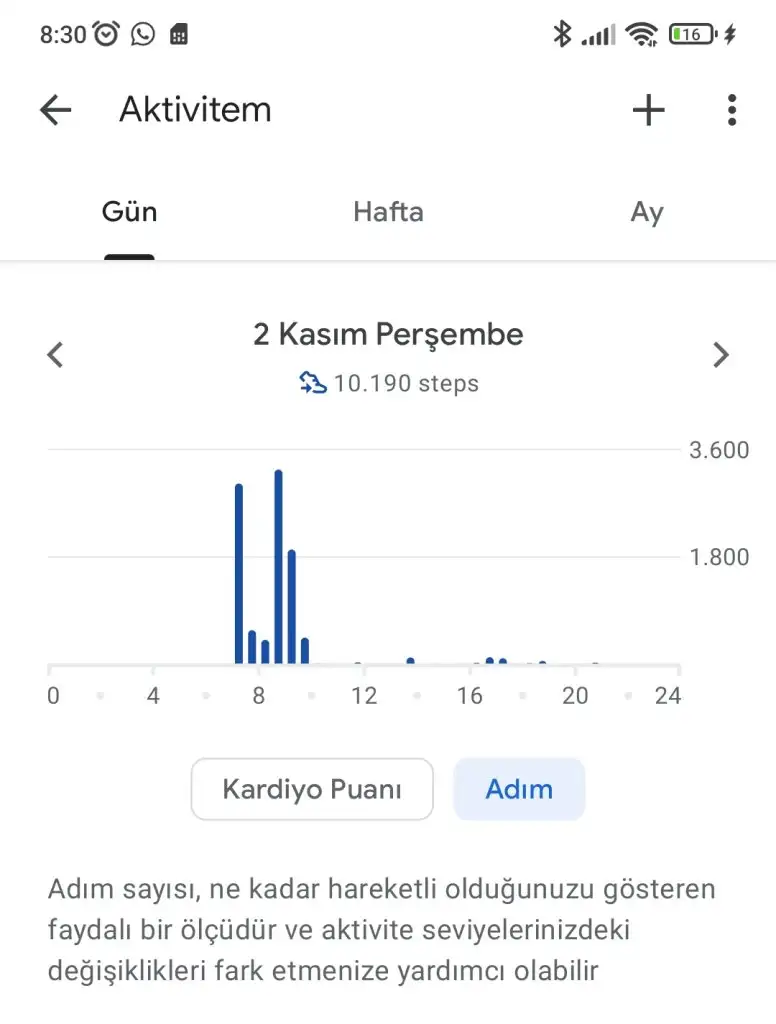
Task: Switch to the Ay tab
Action: click(647, 212)
